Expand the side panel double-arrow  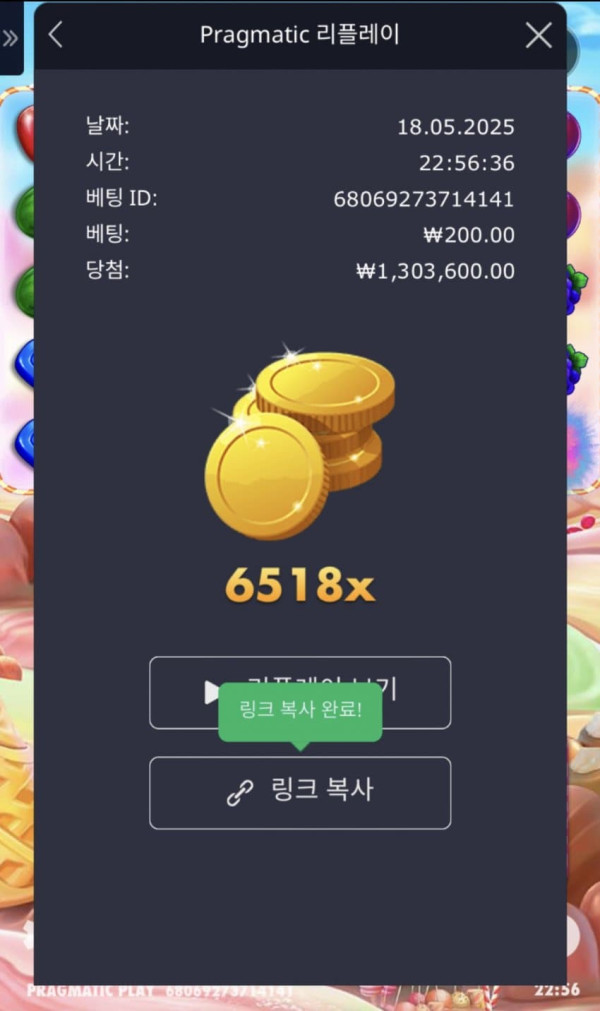click(x=10, y=38)
